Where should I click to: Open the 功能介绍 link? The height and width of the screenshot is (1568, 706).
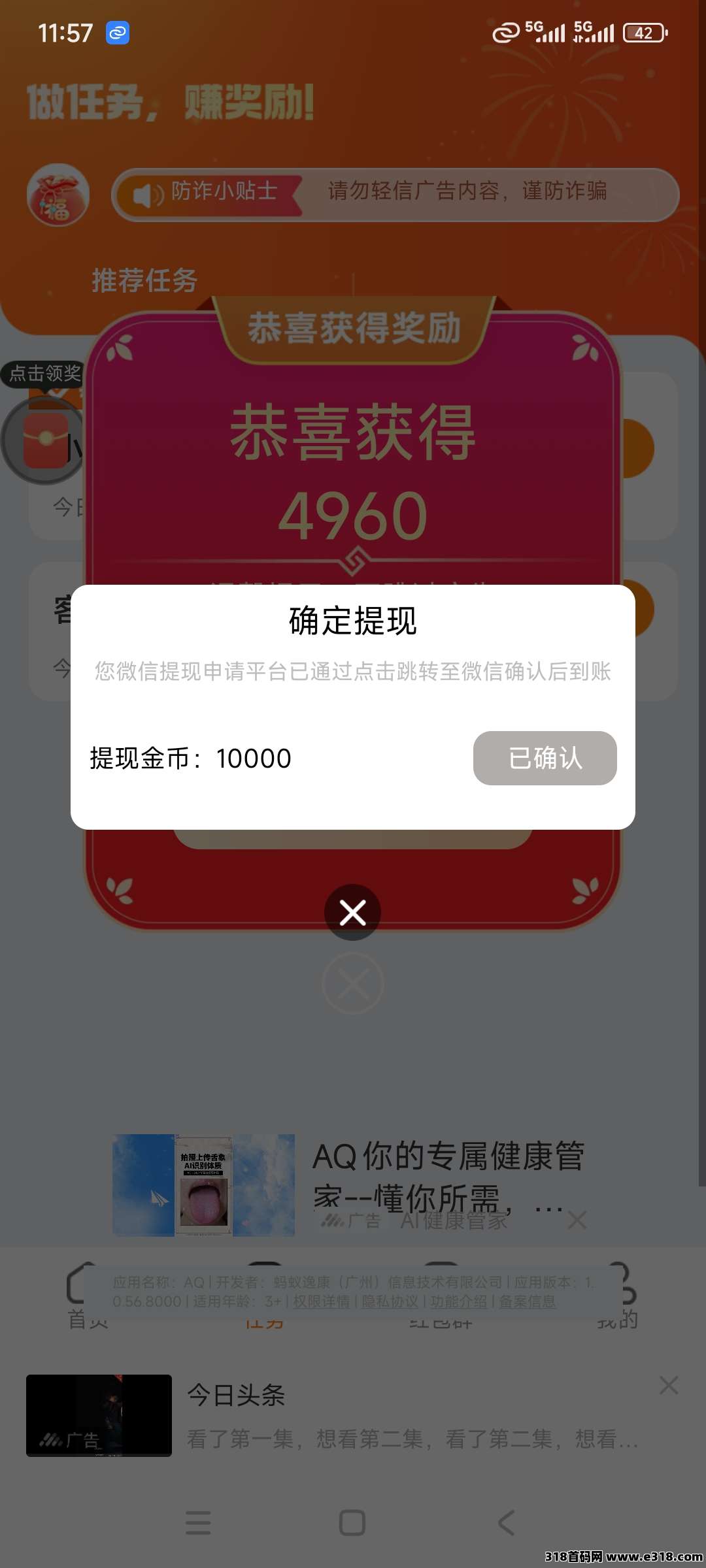pyautogui.click(x=458, y=1301)
